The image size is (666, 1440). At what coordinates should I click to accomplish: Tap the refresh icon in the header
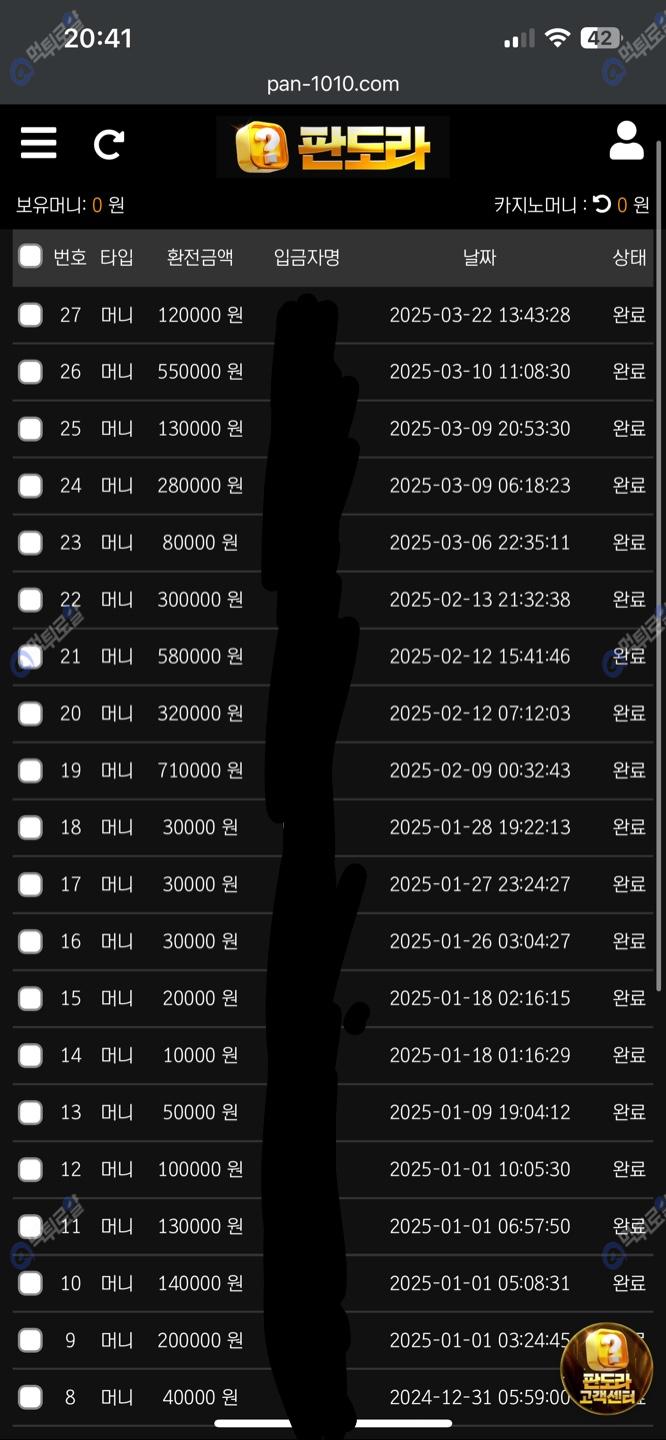coord(109,145)
